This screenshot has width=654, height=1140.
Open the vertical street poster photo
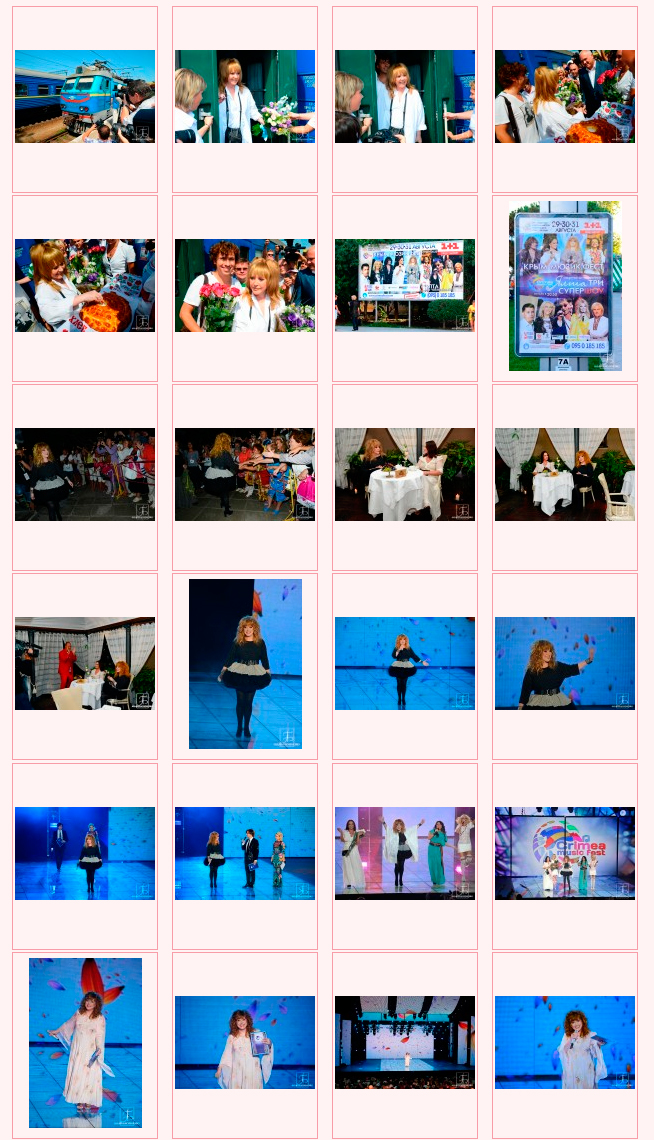coord(564,286)
